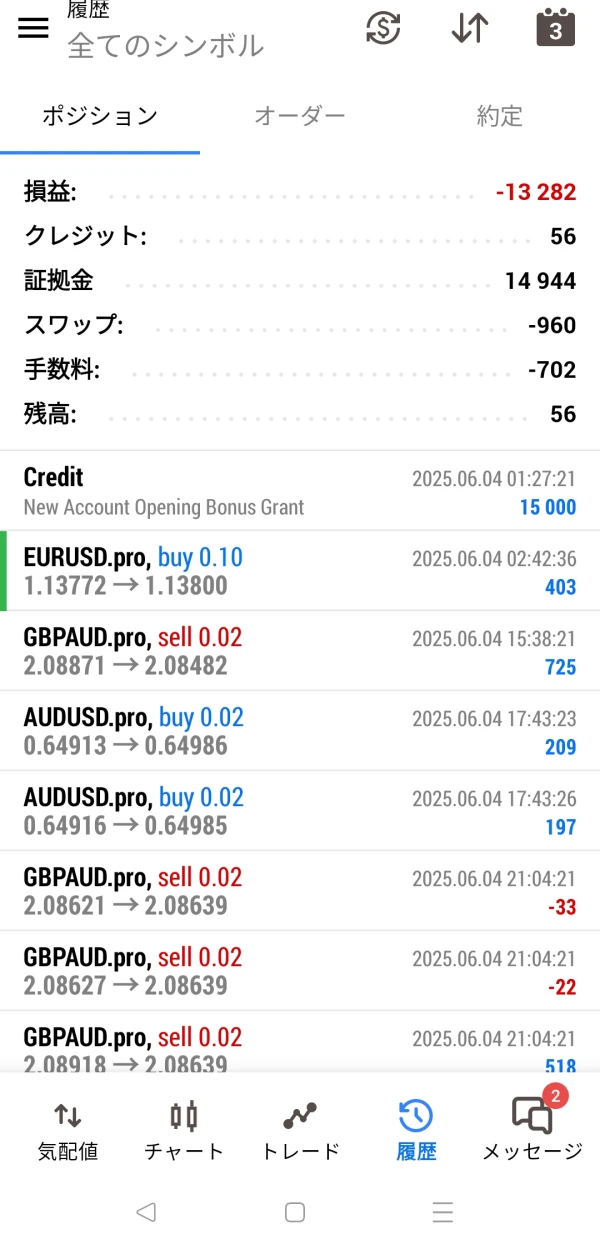This screenshot has width=600, height=1249.
Task: Go to the 気配値 quotes tab
Action: pos(68,1131)
